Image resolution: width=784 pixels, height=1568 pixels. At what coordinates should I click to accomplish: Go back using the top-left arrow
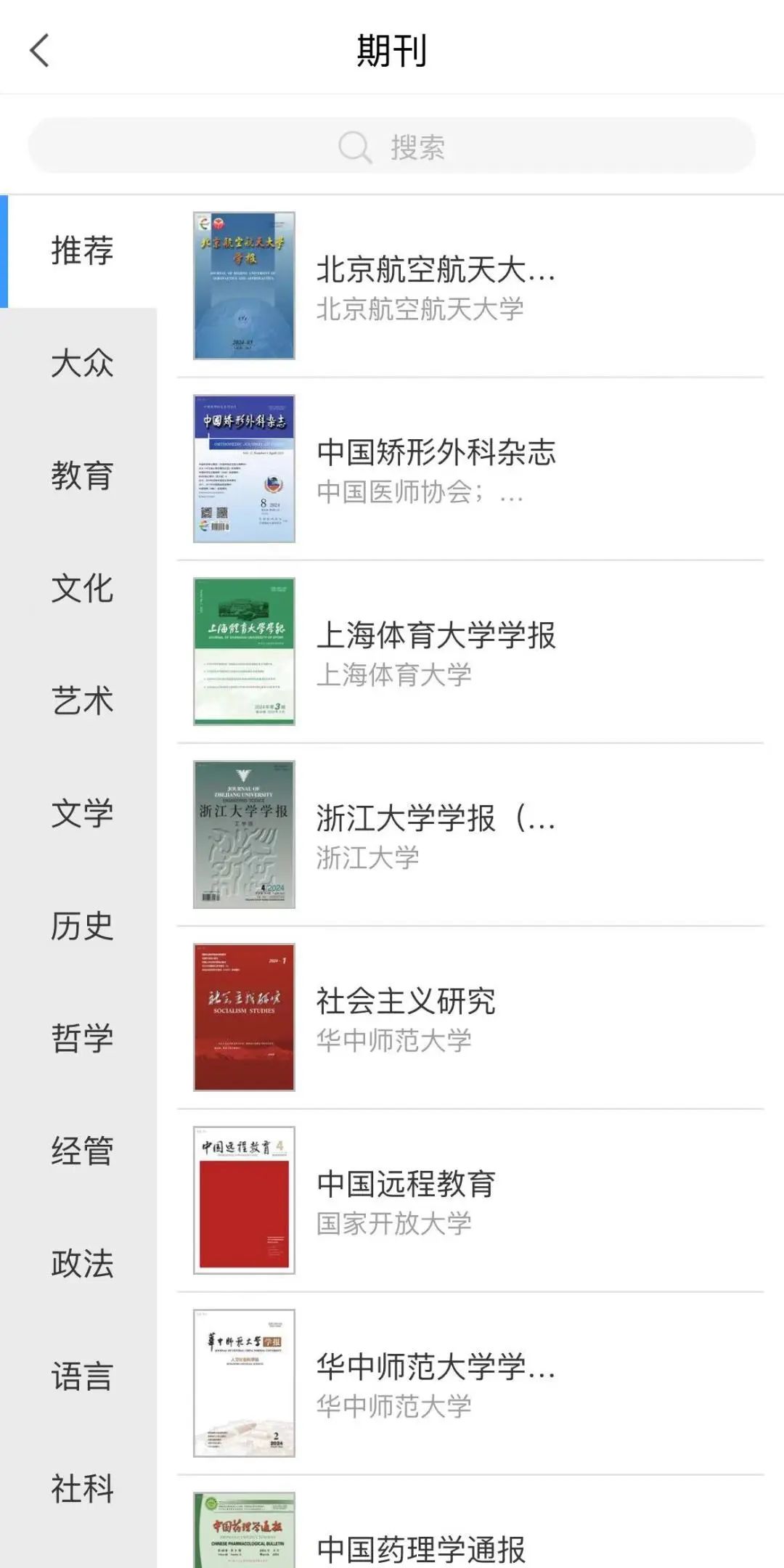(40, 51)
